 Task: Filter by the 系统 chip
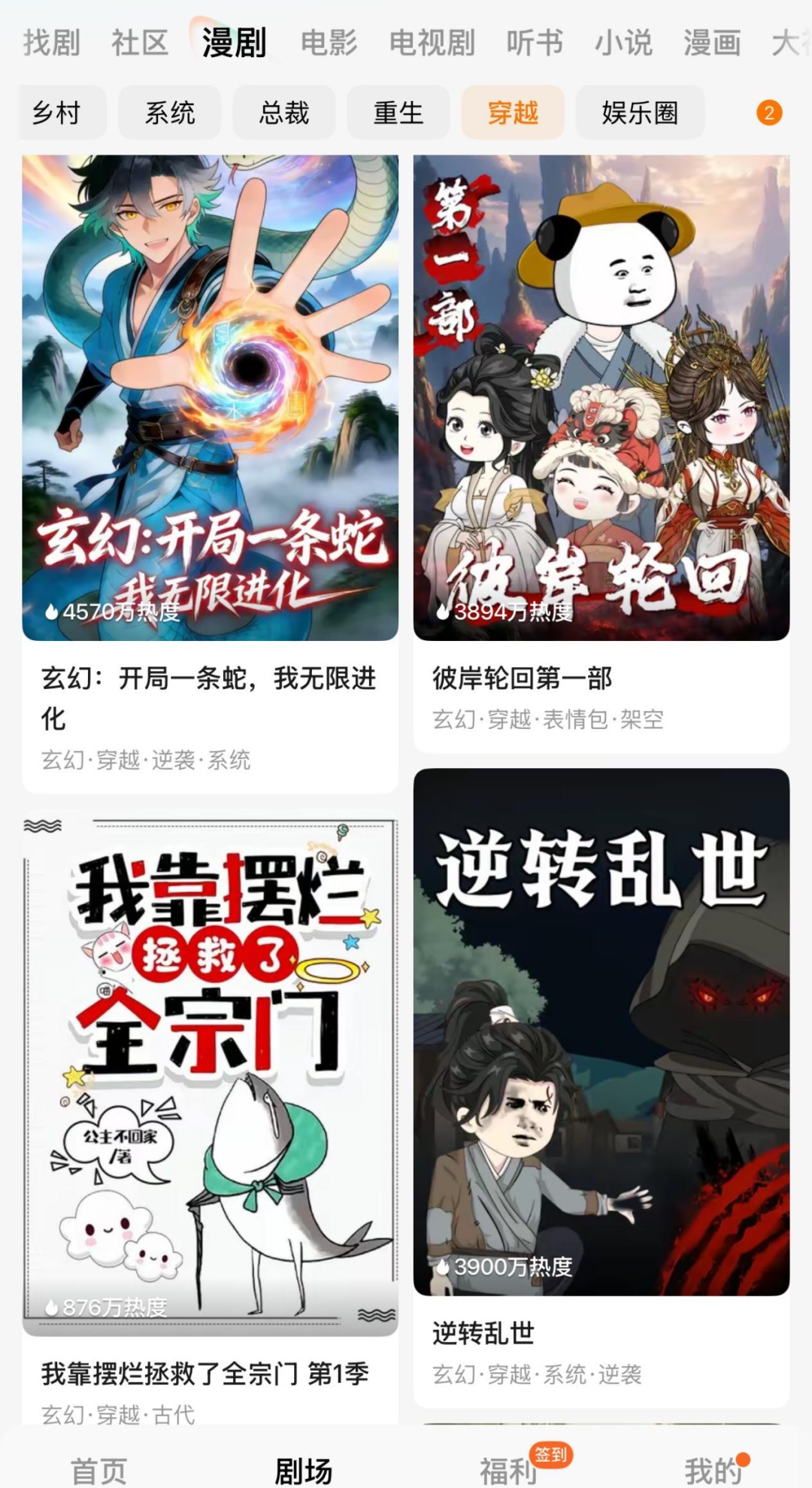170,113
